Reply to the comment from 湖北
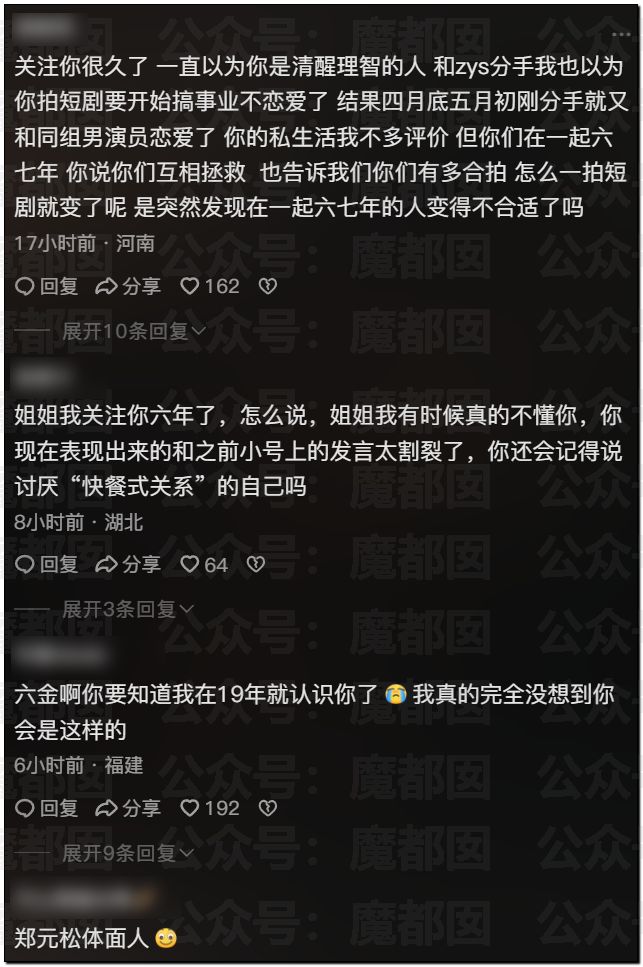Viewport: 643px width, 967px height. pos(47,564)
